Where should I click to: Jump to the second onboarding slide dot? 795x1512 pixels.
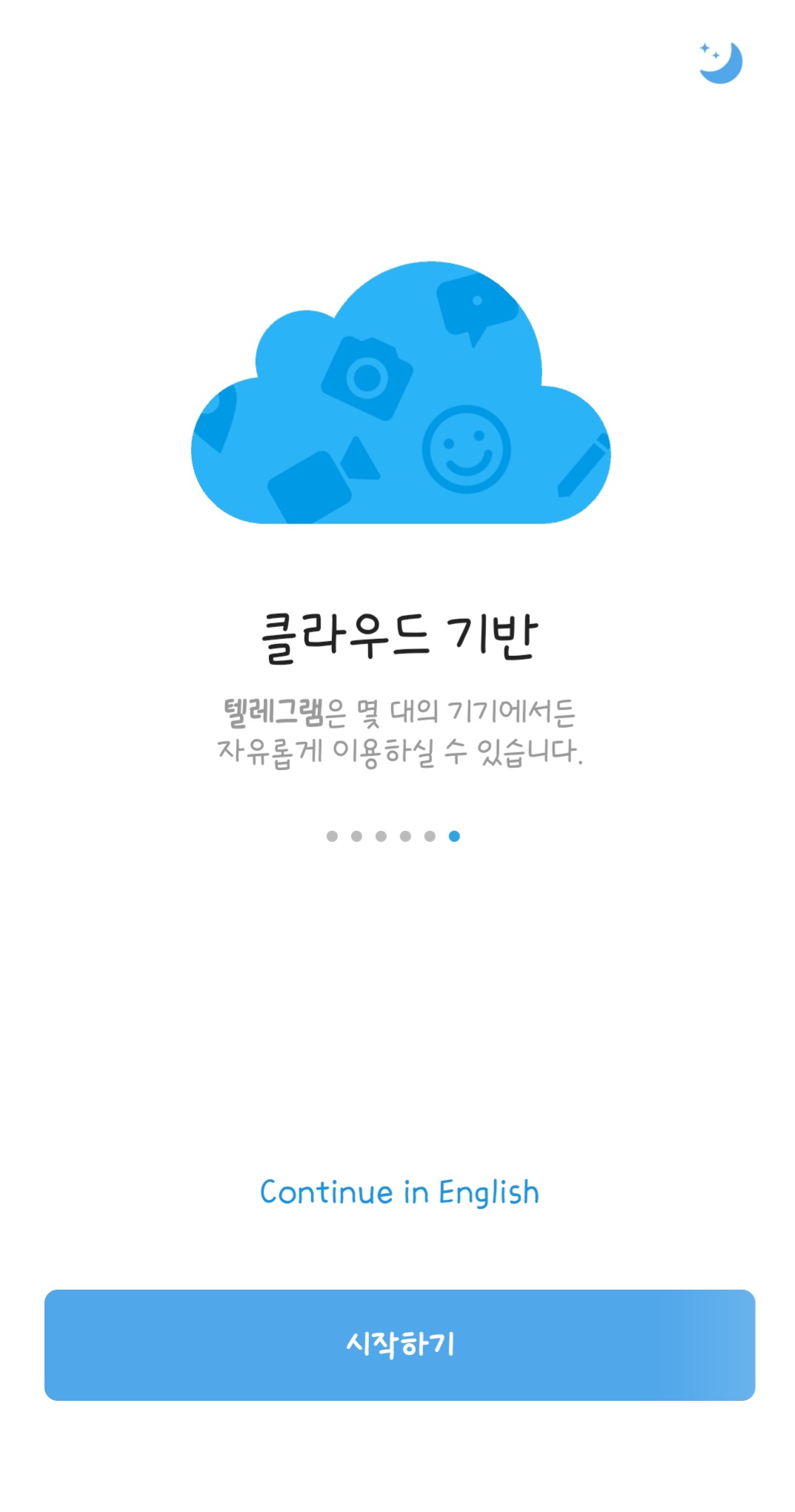(x=356, y=835)
